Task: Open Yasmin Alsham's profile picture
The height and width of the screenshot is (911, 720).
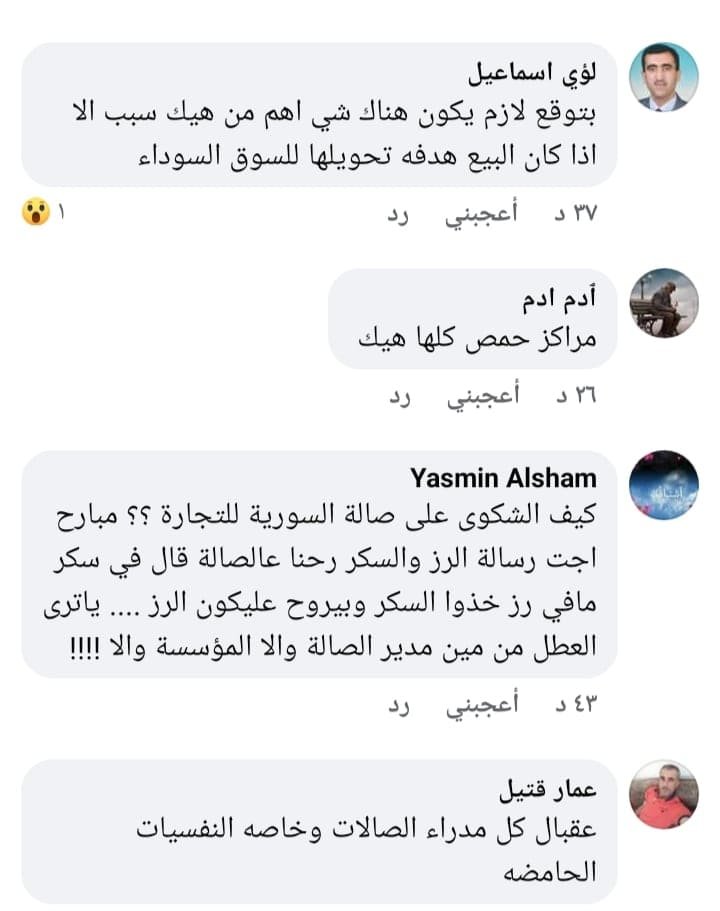Action: point(663,485)
